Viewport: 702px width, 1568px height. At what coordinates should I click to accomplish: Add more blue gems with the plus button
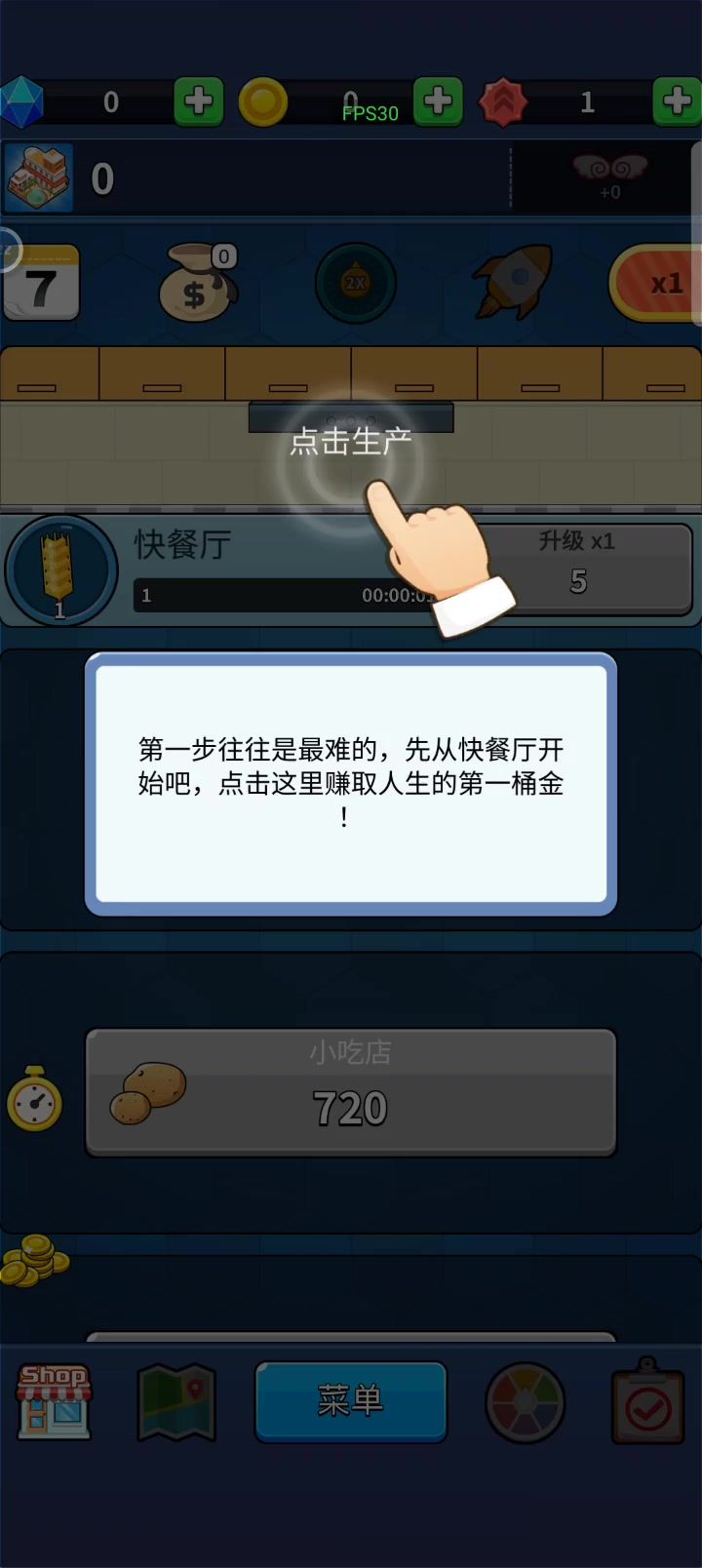198,101
